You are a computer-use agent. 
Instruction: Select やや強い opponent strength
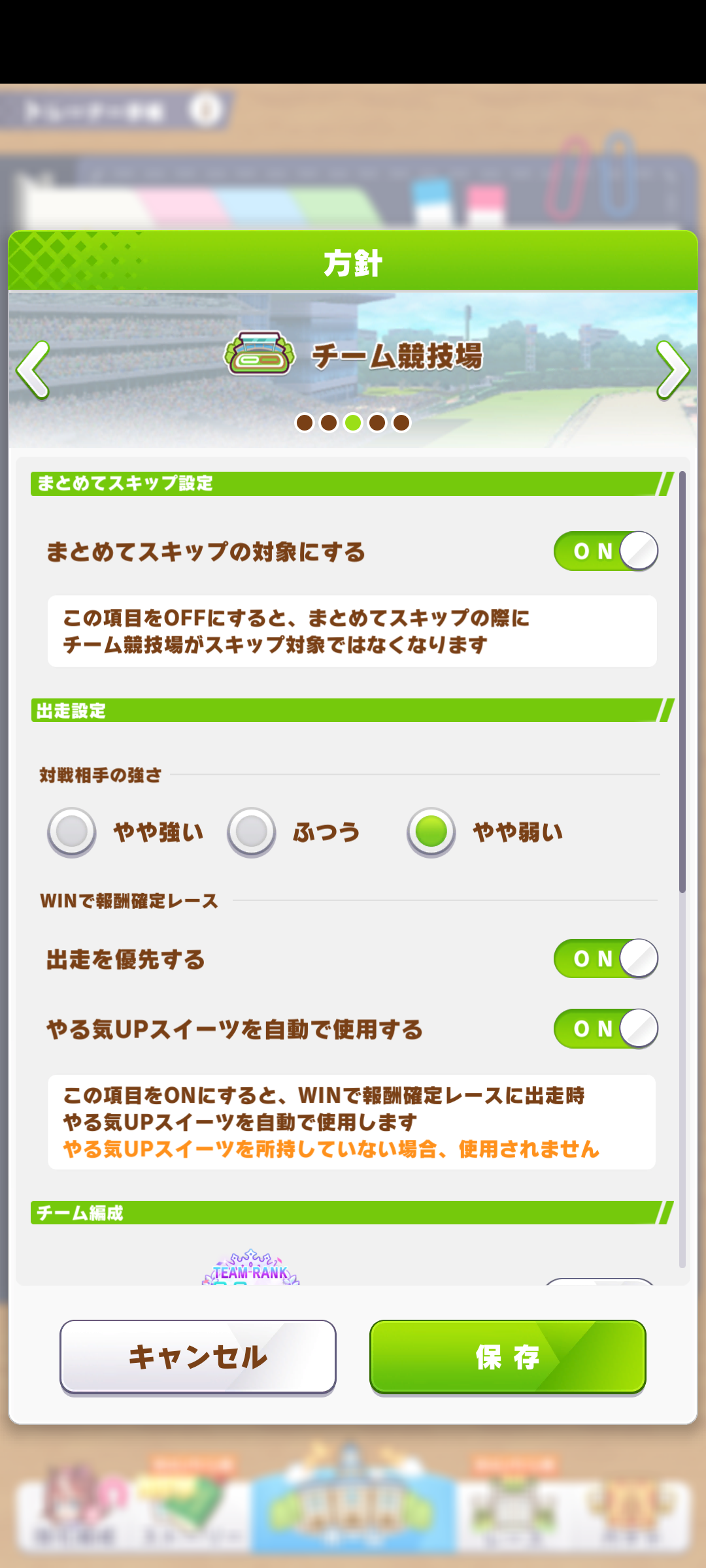pyautogui.click(x=72, y=832)
